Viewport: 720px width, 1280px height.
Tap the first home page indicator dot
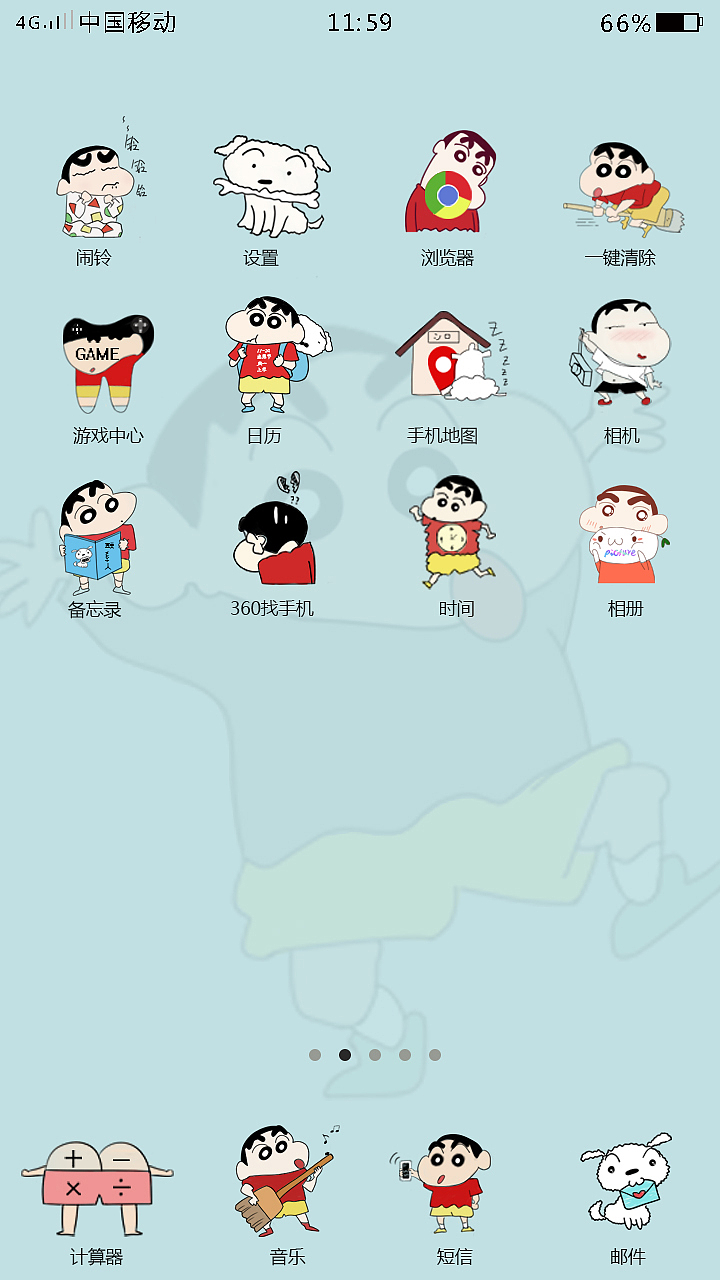click(x=315, y=1055)
